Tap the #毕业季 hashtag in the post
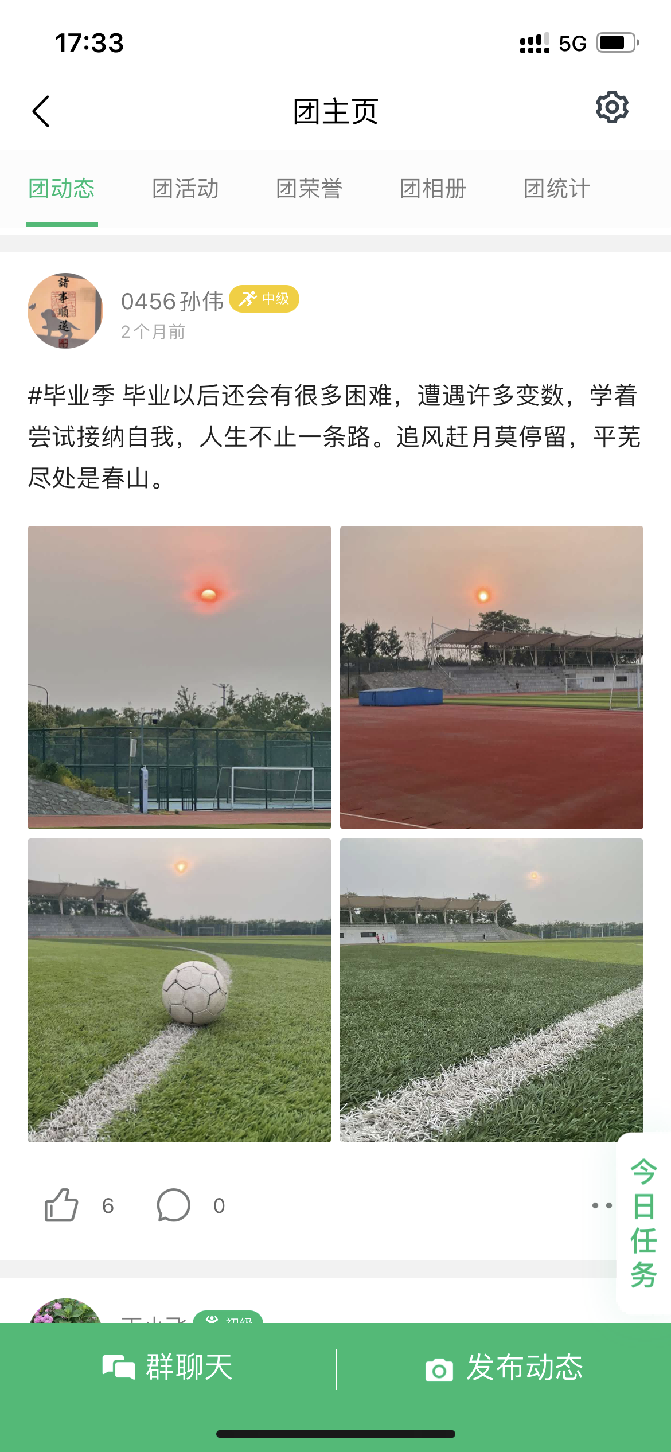The image size is (671, 1452). [x=72, y=396]
